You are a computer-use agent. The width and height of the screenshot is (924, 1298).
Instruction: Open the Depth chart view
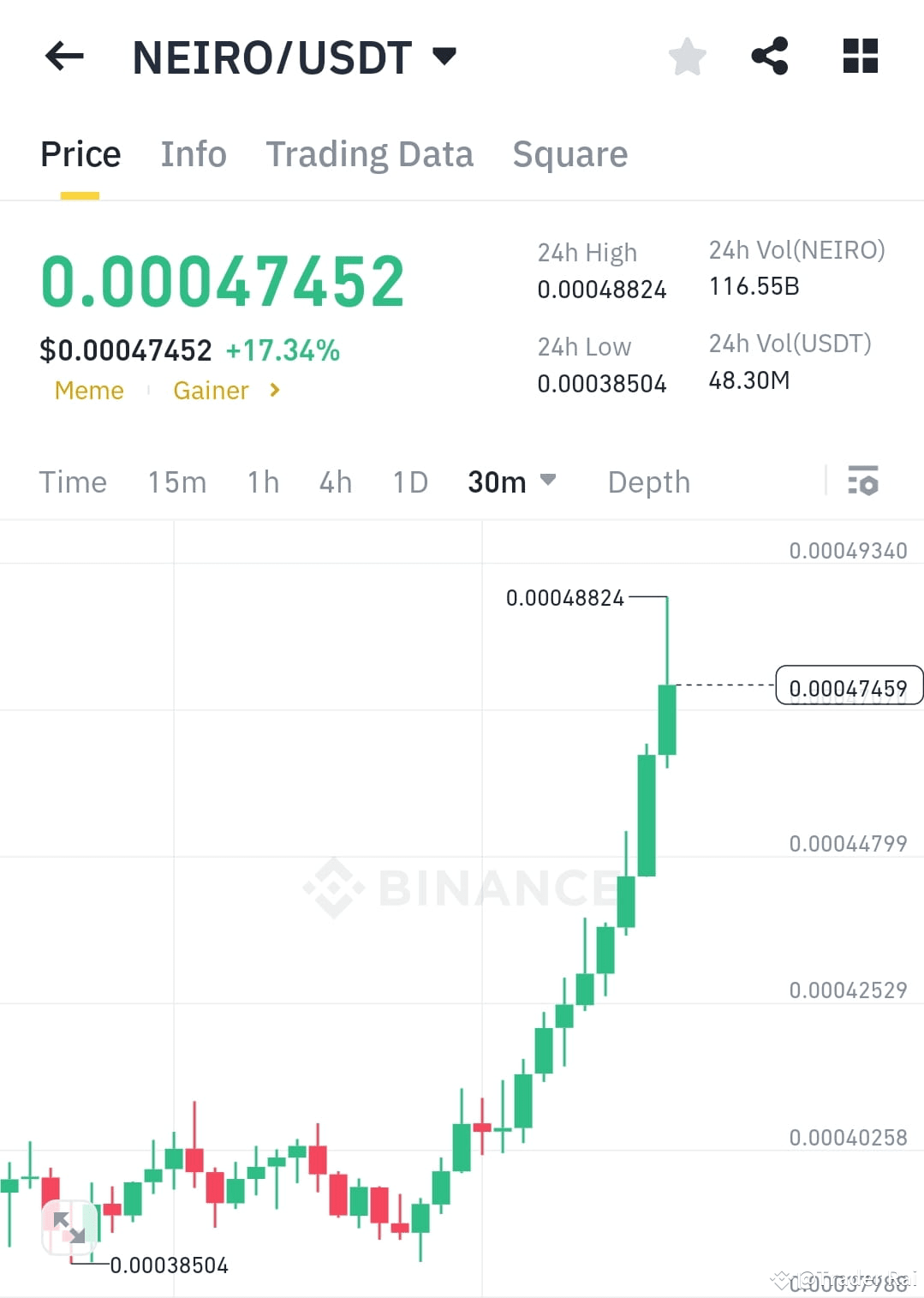tap(648, 482)
